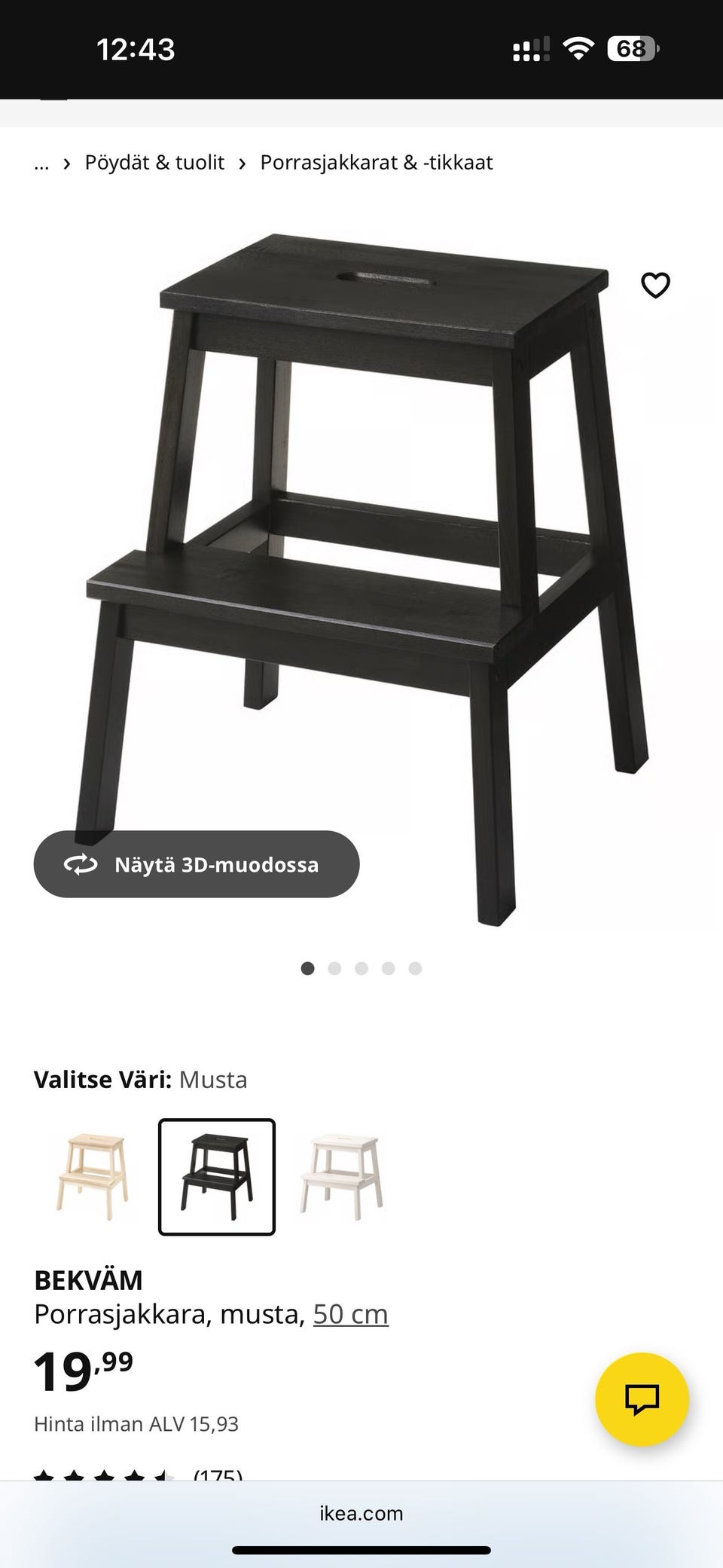Open the yellow chat support button
The height and width of the screenshot is (1568, 723).
[642, 1399]
